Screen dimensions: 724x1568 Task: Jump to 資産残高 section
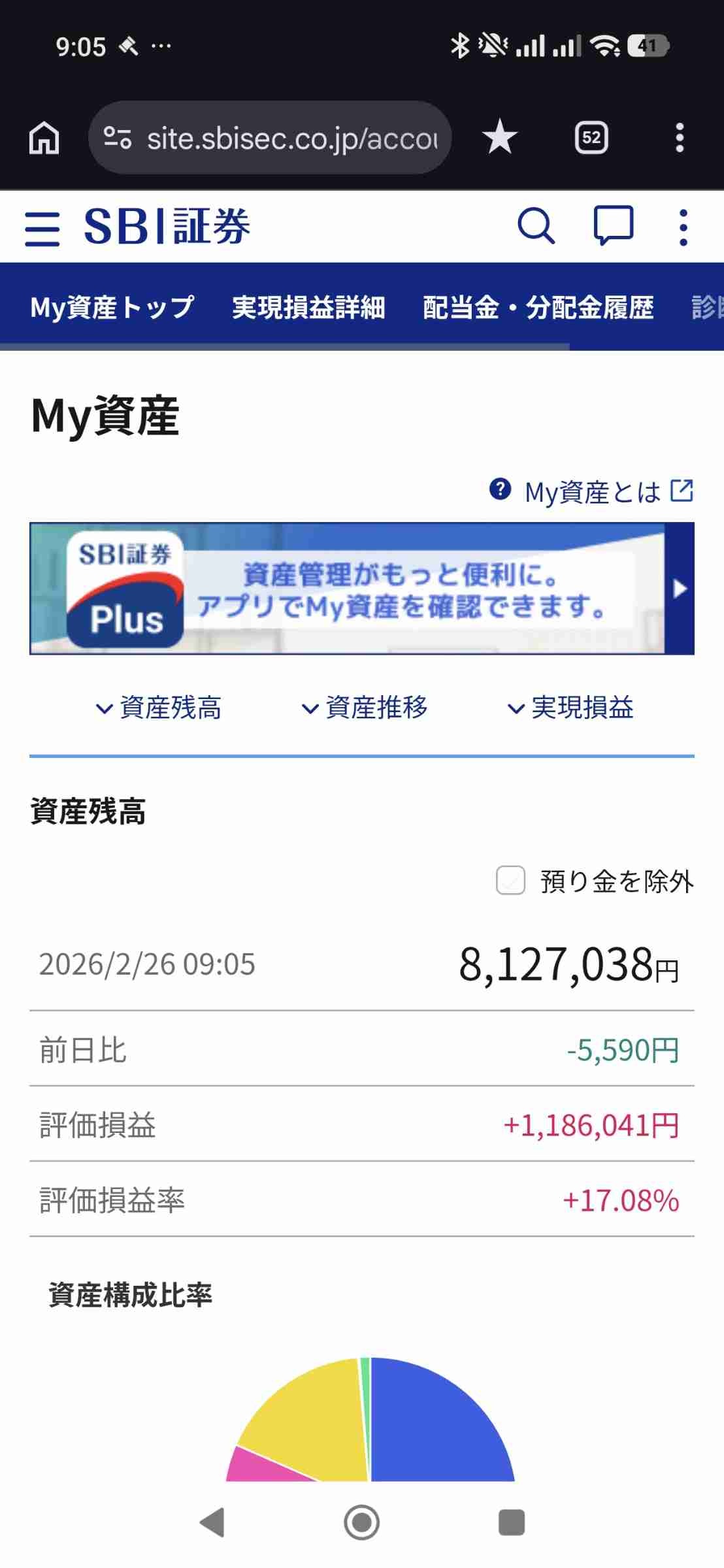coord(159,708)
